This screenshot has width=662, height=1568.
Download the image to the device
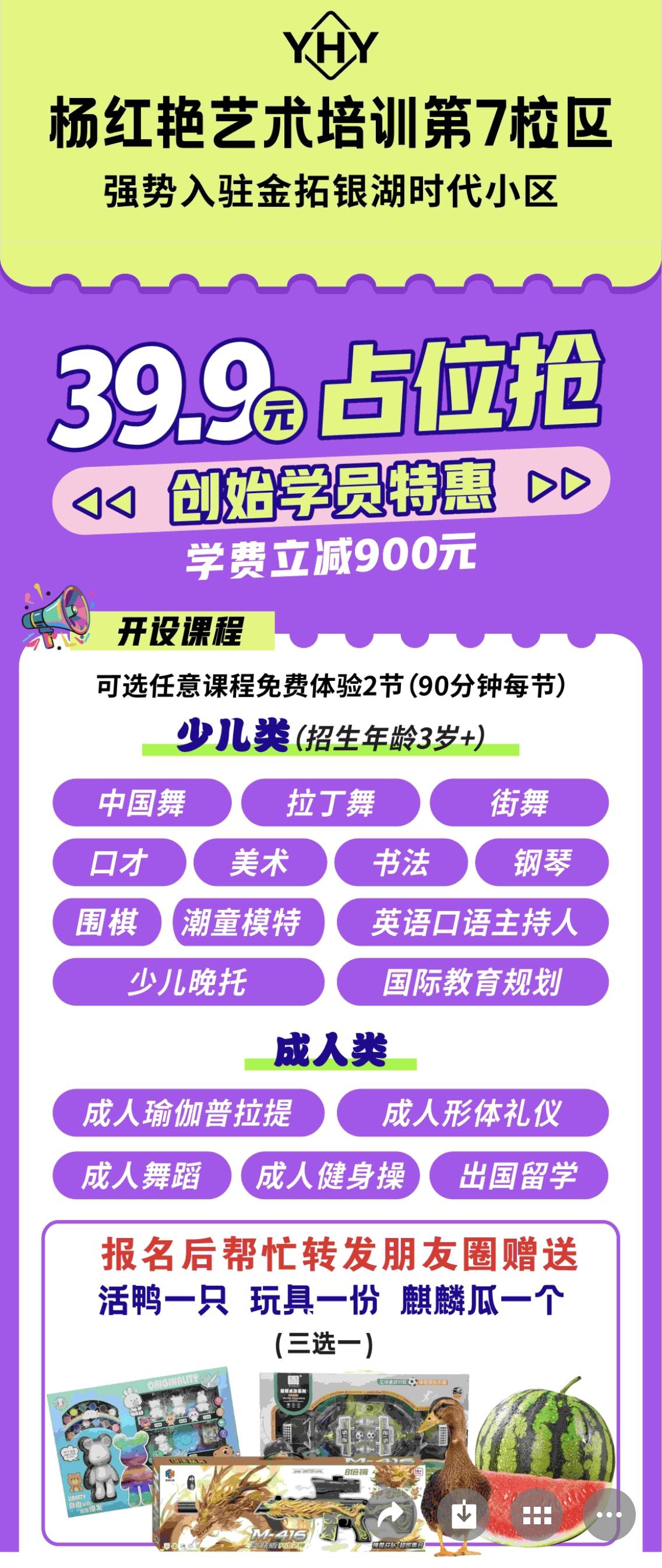[464, 1515]
